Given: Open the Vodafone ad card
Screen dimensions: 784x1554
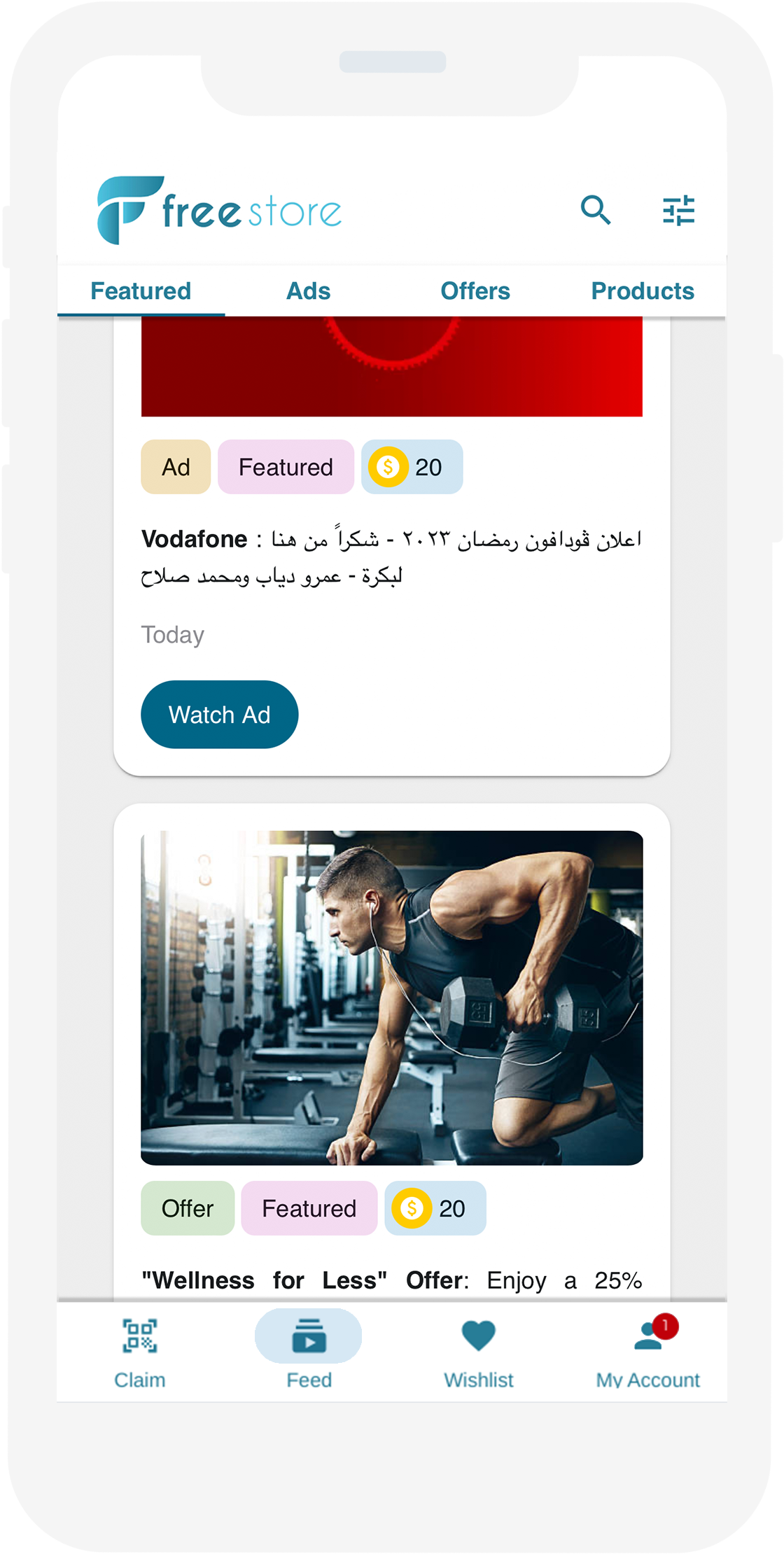Looking at the screenshot, I should pos(391,557).
